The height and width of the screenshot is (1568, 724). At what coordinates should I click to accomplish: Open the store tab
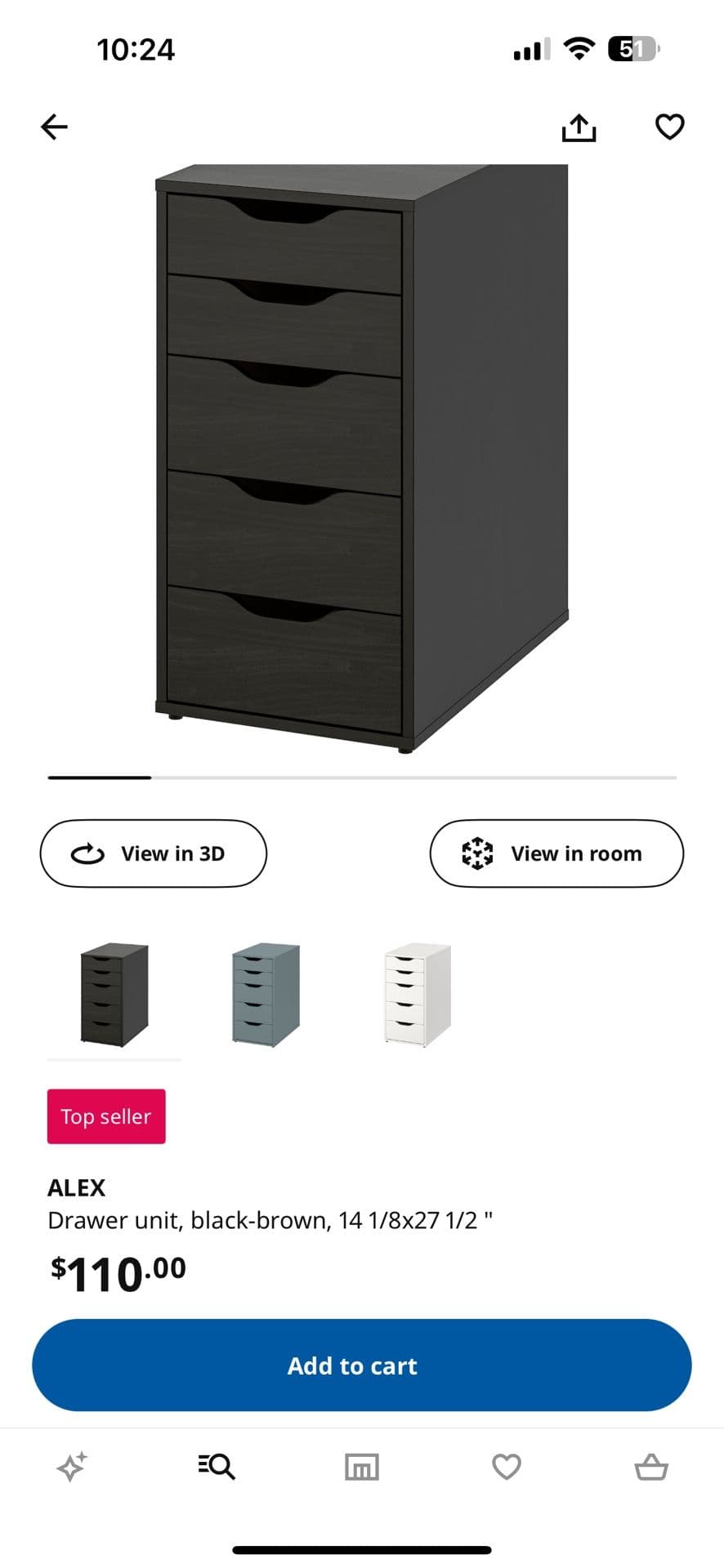click(x=361, y=1467)
